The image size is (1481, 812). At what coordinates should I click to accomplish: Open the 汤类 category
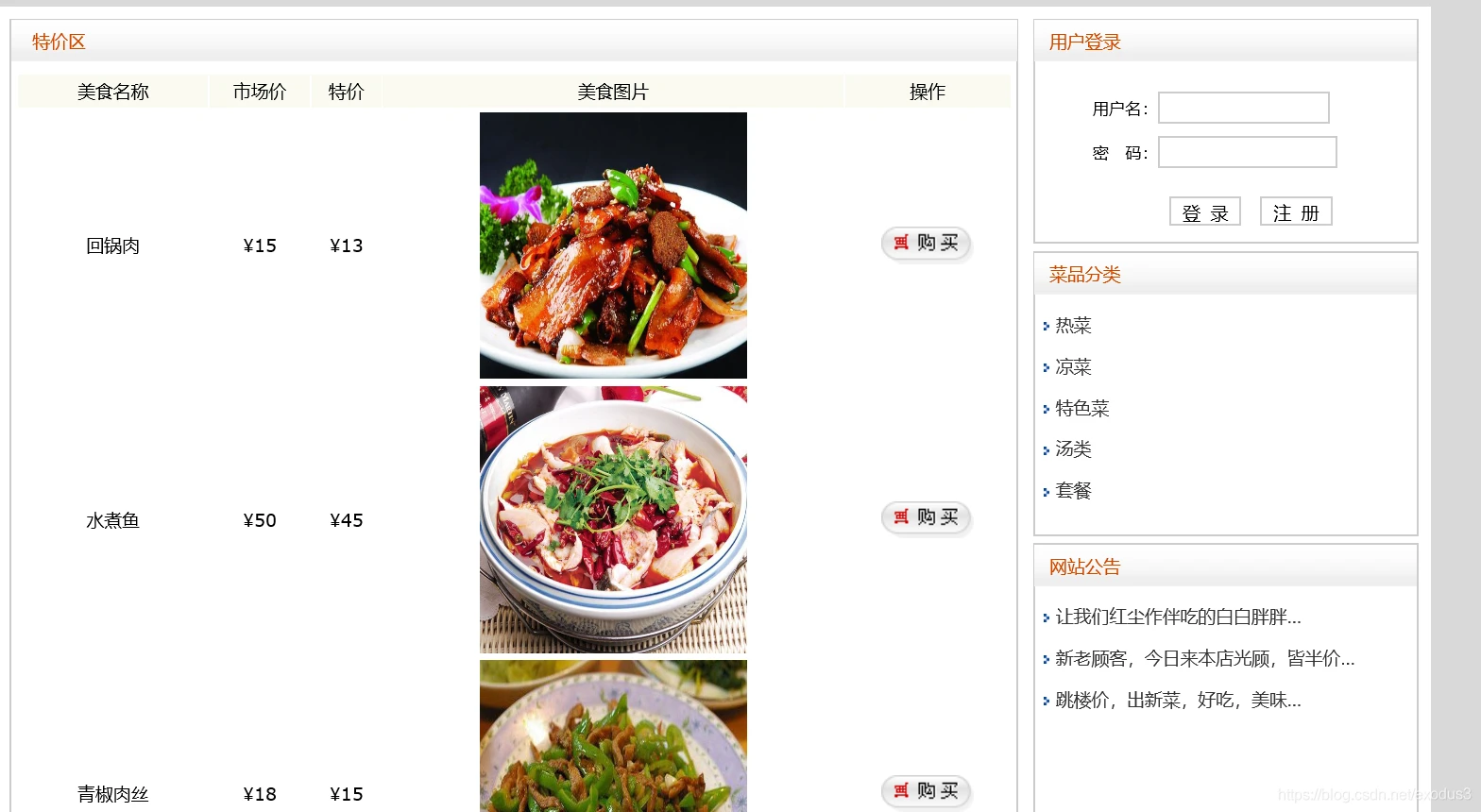point(1073,449)
